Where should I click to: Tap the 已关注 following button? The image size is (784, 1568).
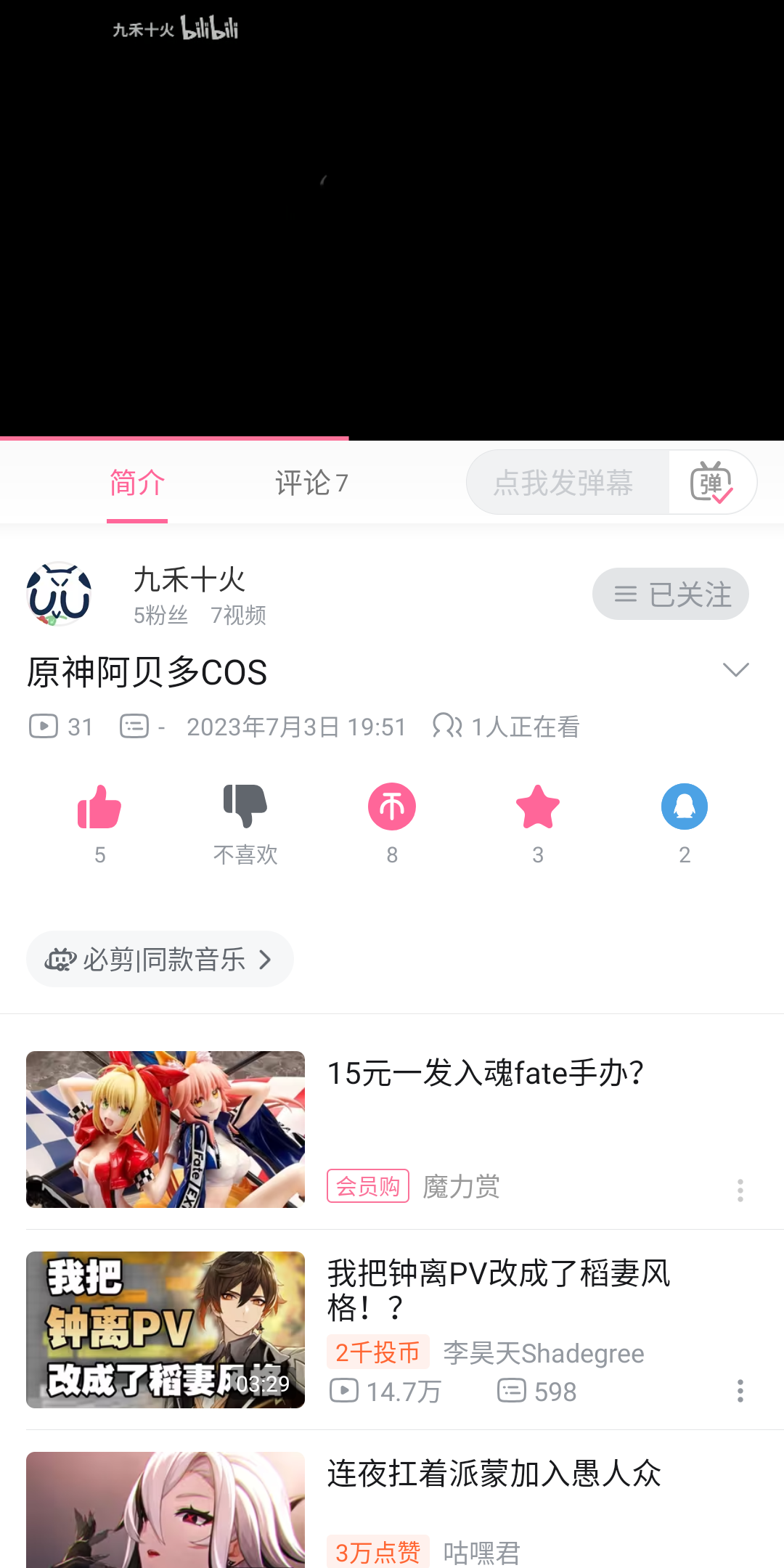pyautogui.click(x=670, y=595)
